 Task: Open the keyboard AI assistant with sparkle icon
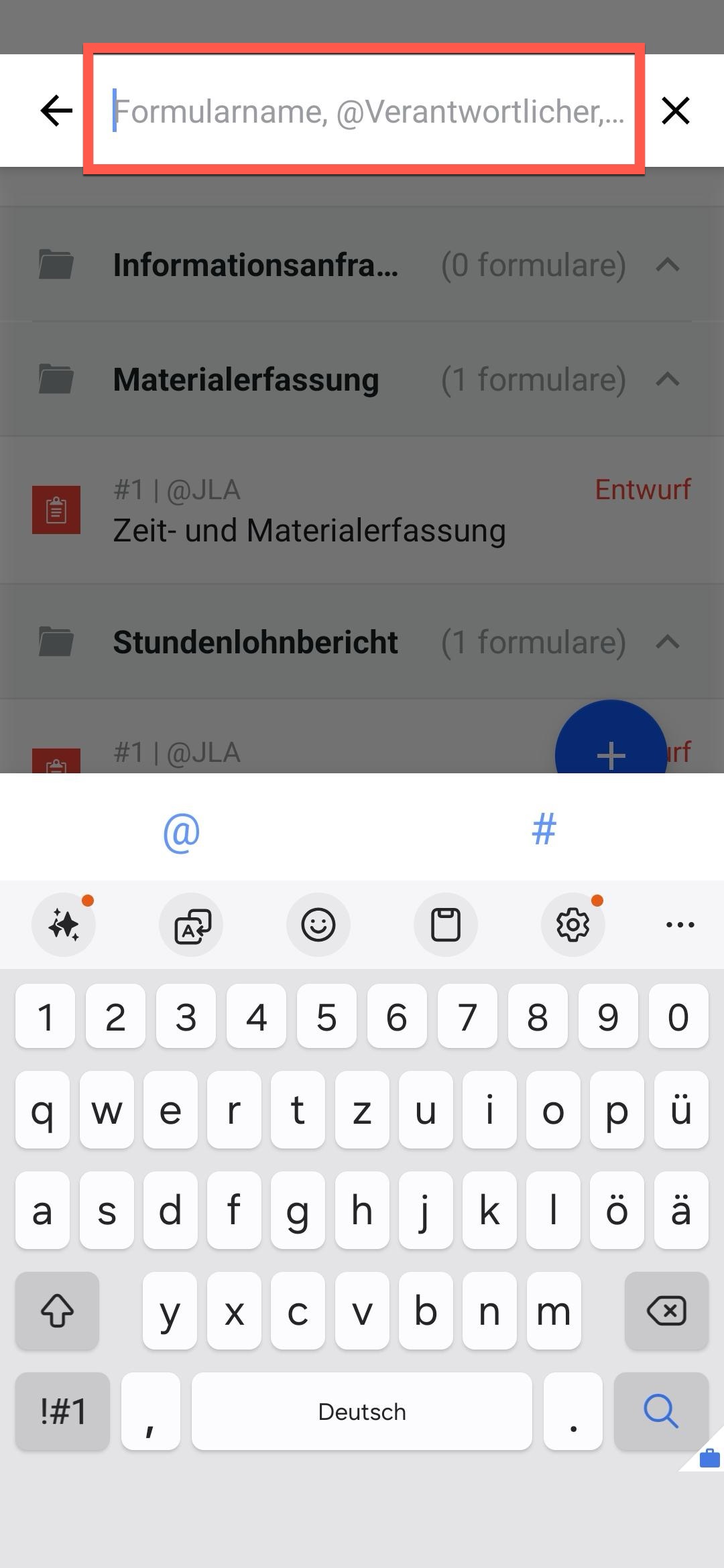pyautogui.click(x=64, y=925)
